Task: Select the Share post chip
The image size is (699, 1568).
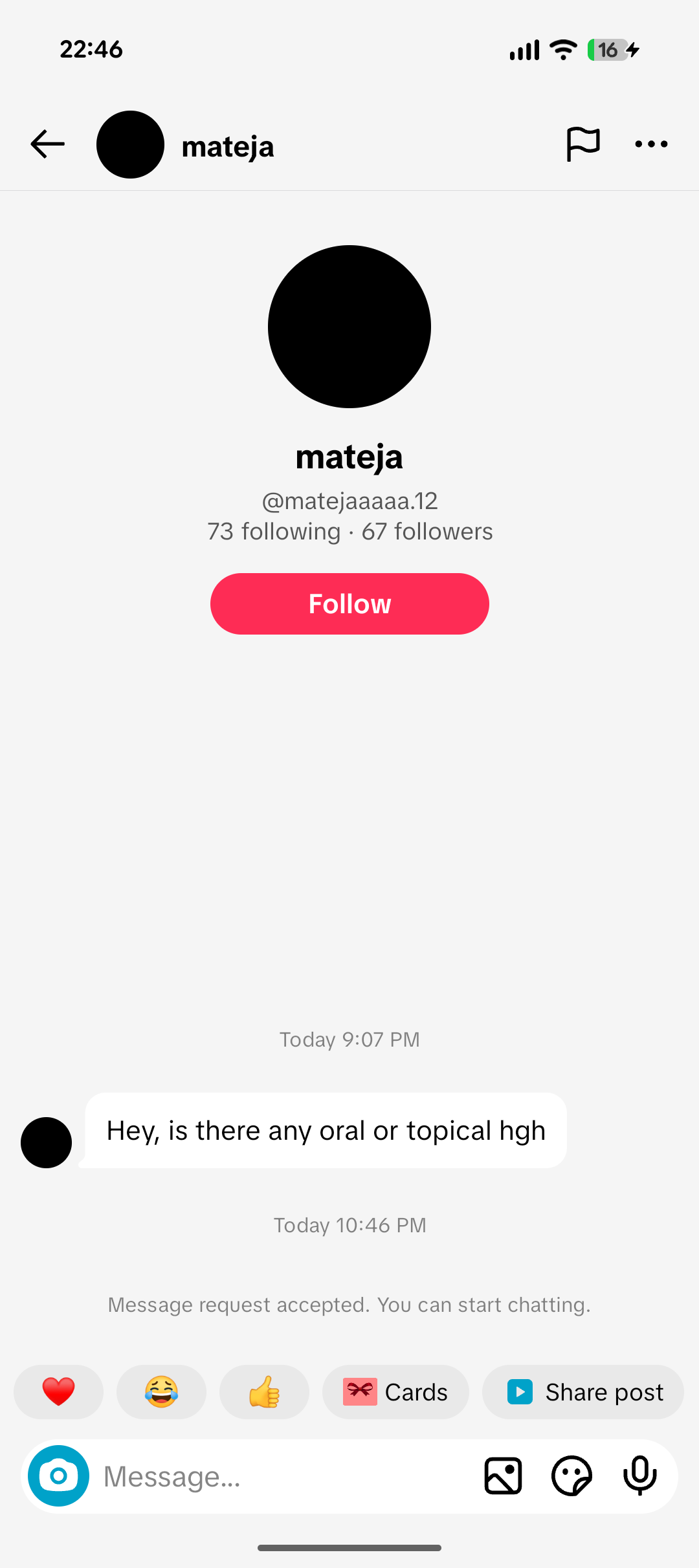Action: pos(582,1391)
